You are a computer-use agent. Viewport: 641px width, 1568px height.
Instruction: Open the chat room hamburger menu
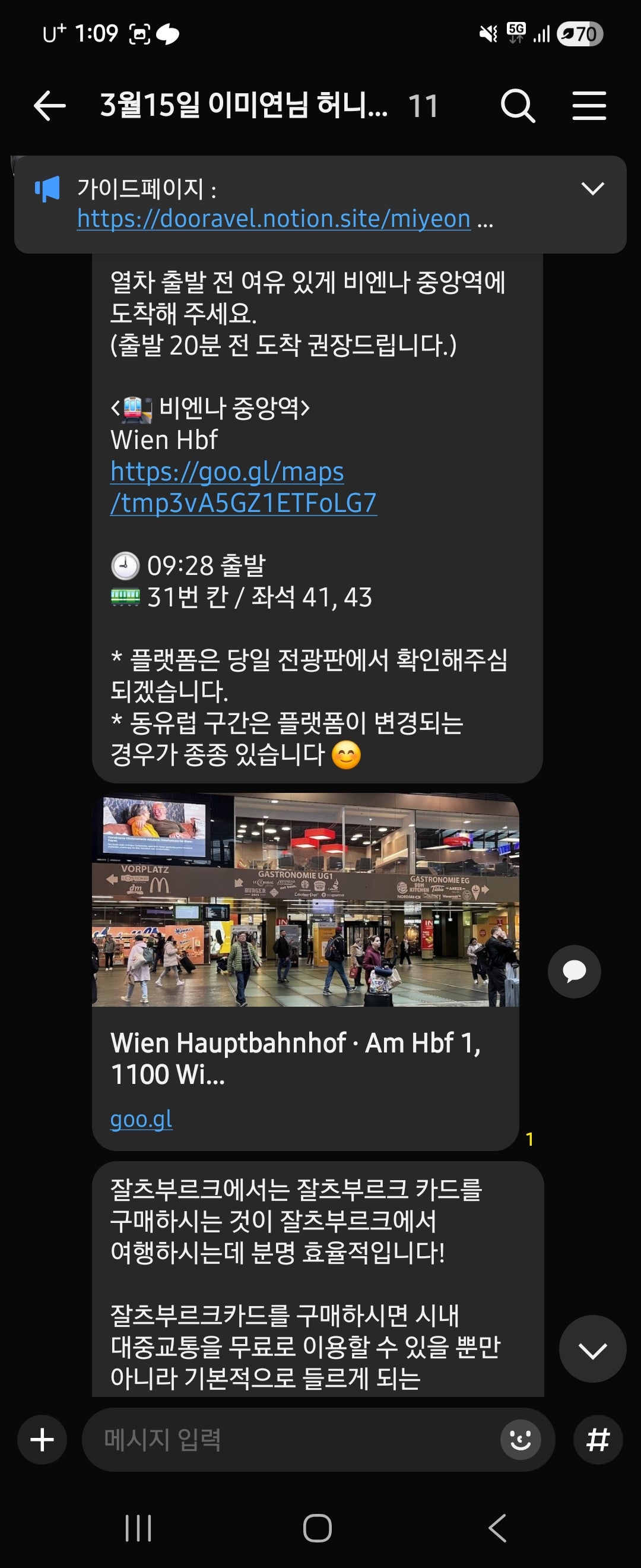click(589, 106)
